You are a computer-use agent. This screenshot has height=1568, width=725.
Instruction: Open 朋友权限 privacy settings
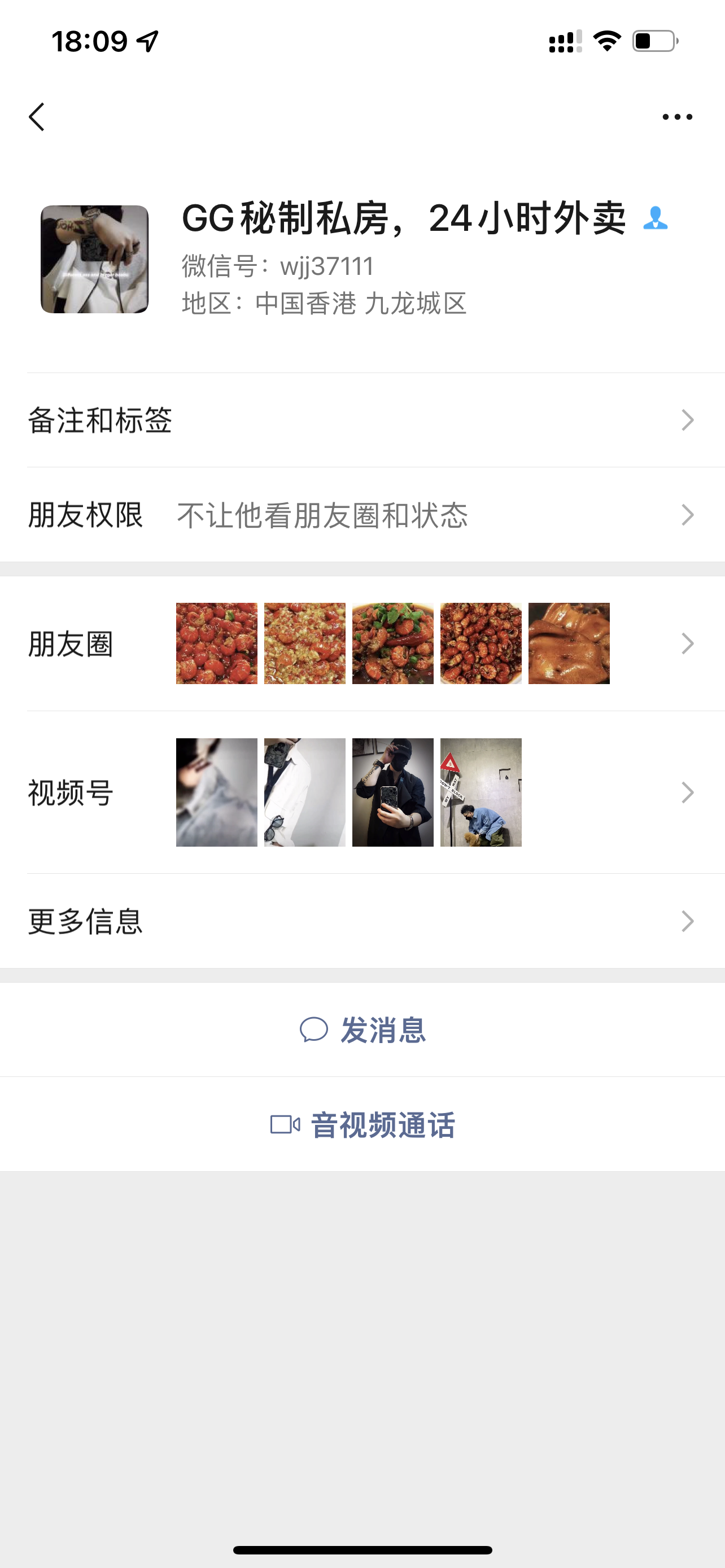pyautogui.click(x=362, y=515)
